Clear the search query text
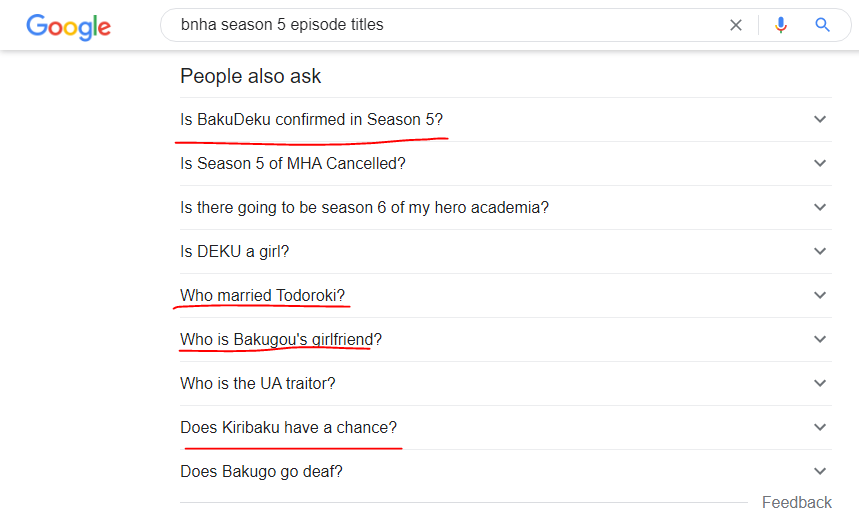Screen dimensions: 859x527 [736, 25]
